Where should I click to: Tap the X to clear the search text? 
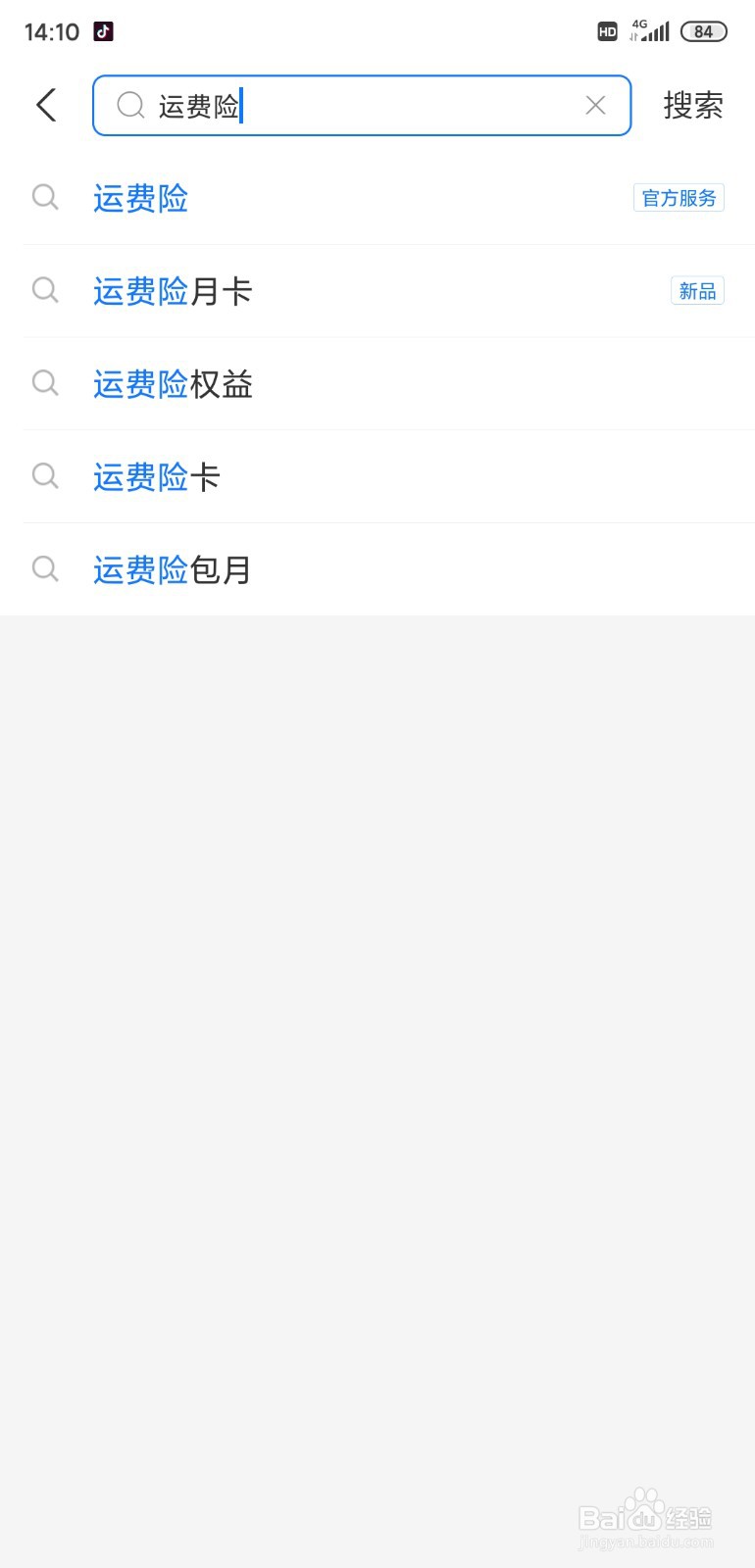click(595, 105)
